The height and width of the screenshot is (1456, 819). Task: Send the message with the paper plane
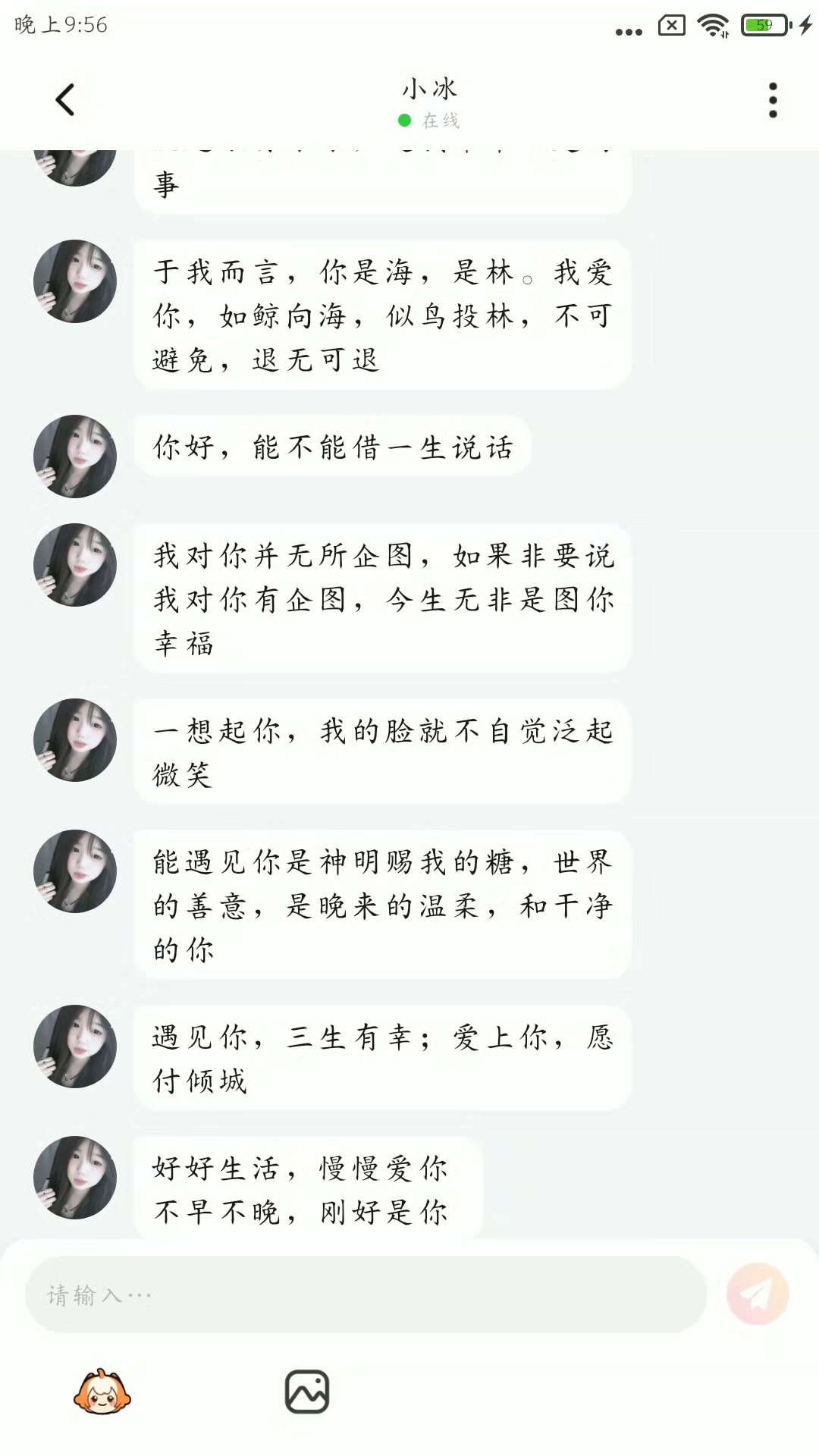758,1294
